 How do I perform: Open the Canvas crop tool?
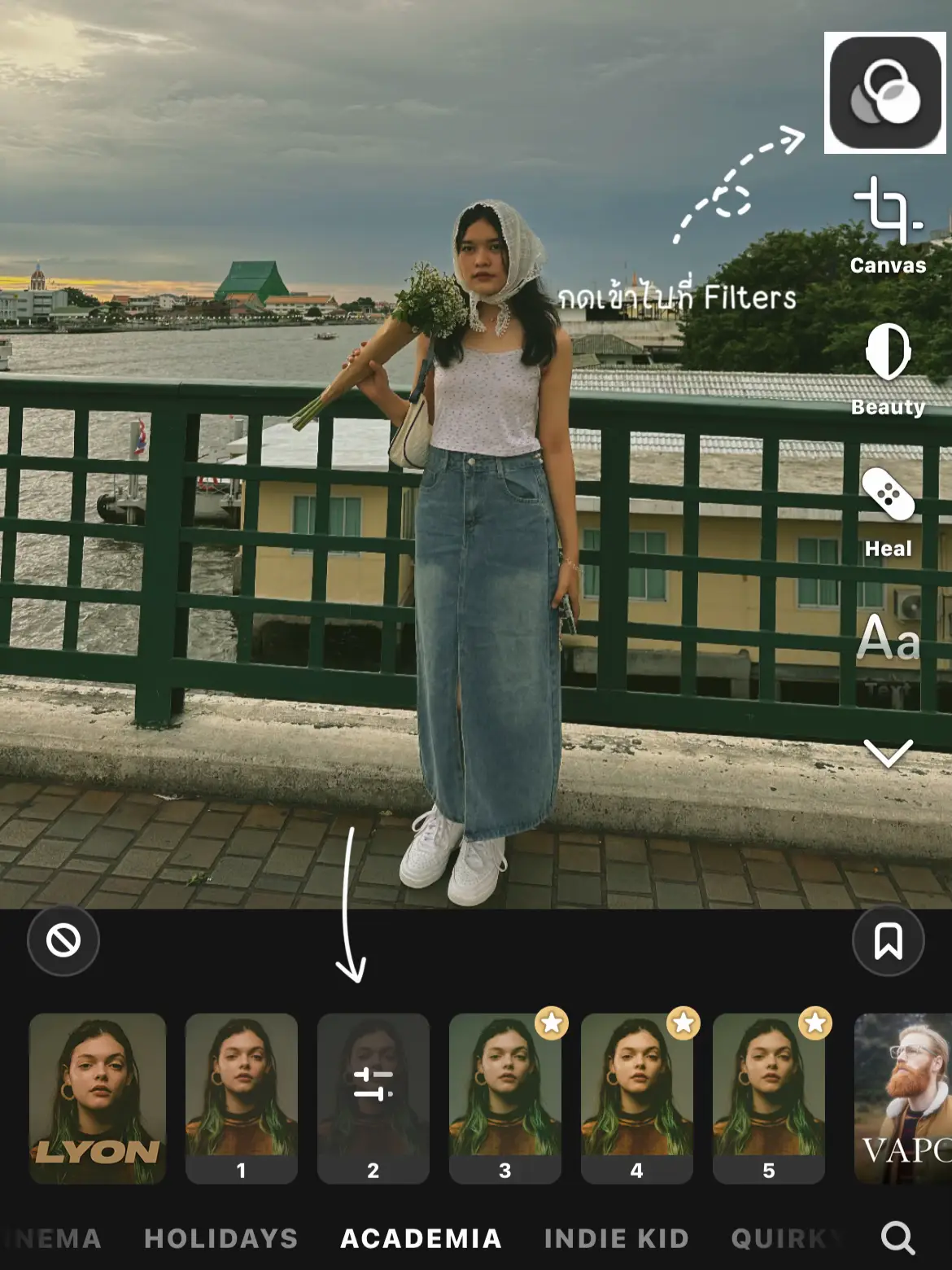[887, 224]
